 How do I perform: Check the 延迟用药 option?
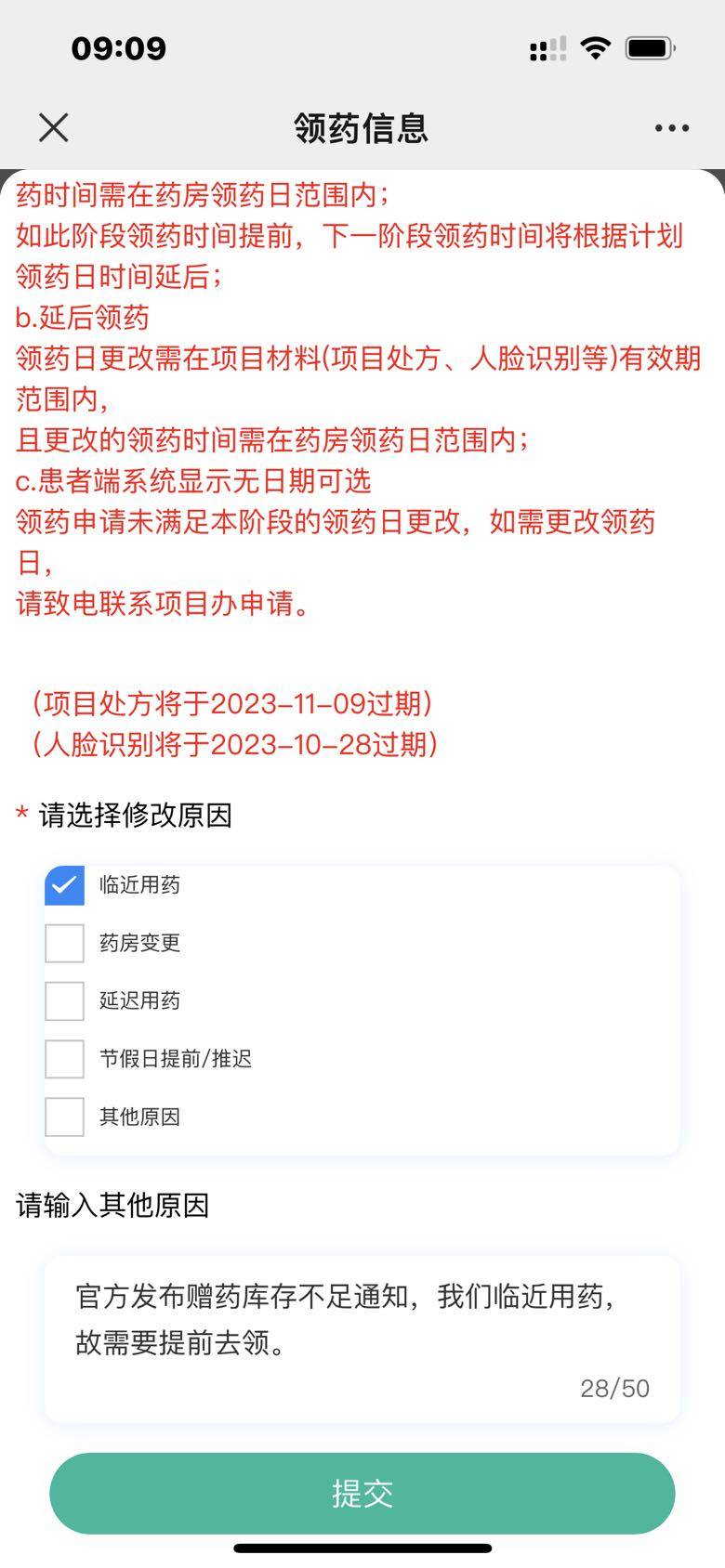(65, 1001)
